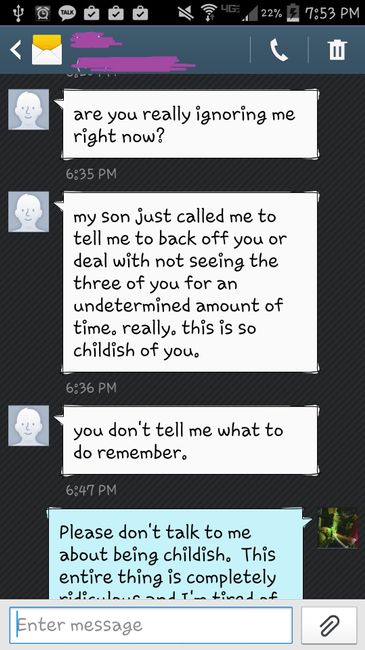The image size is (365, 650).
Task: Call this contact with the phone icon
Action: tap(279, 50)
